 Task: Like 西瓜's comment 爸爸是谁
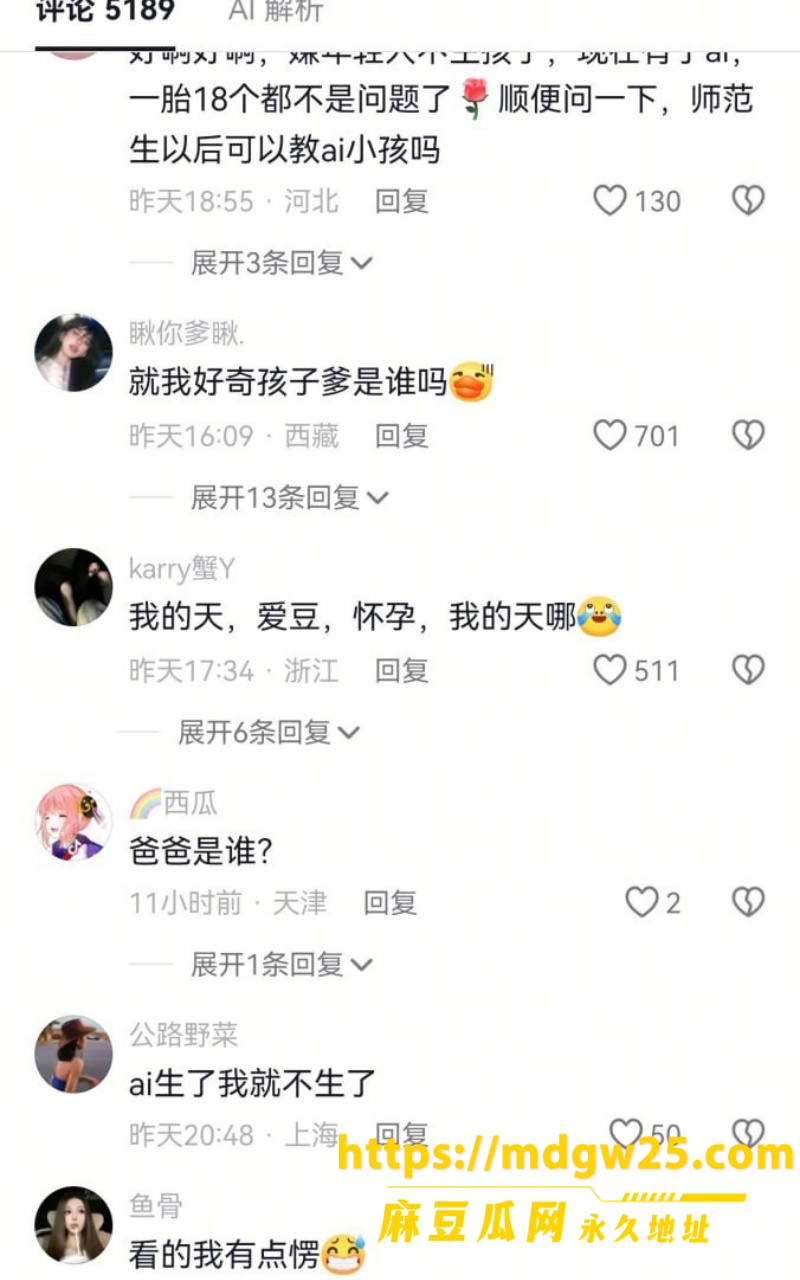point(642,903)
